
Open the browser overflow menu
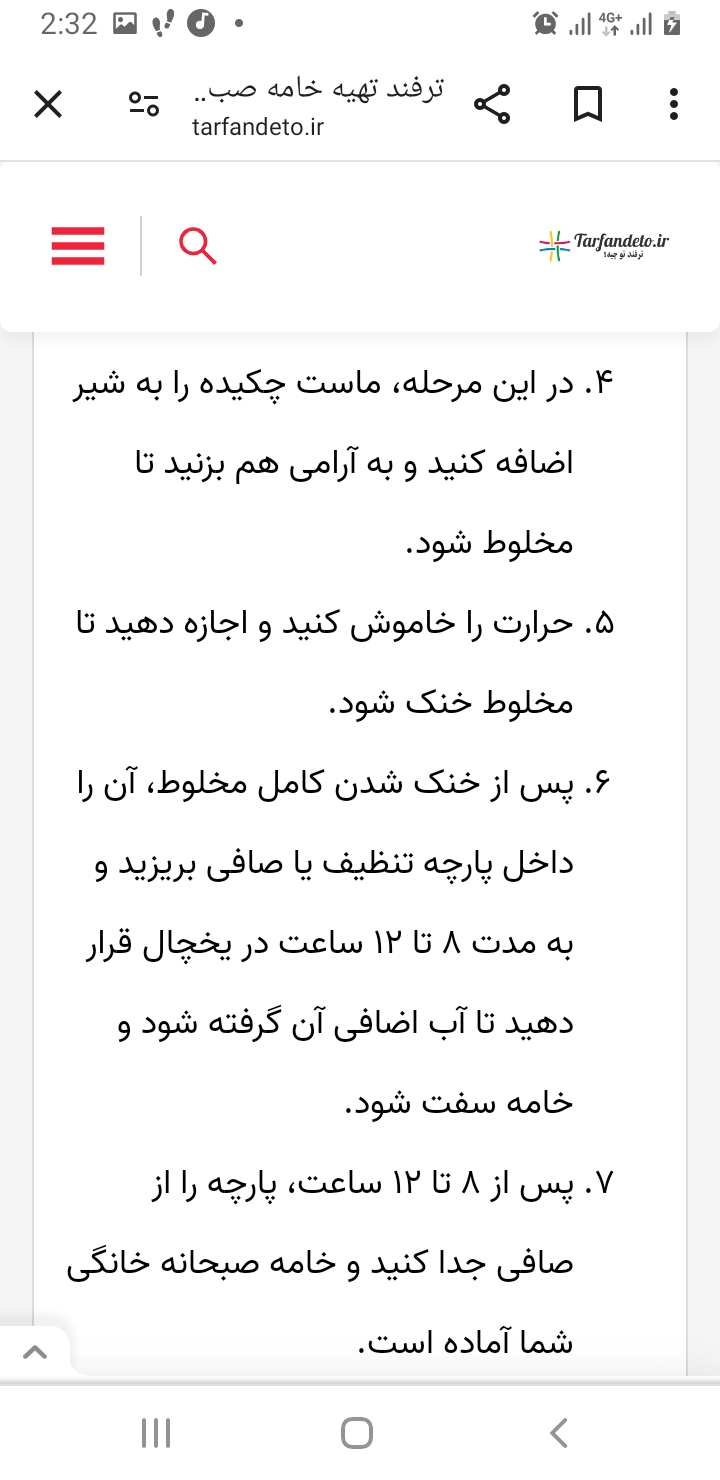click(x=674, y=104)
